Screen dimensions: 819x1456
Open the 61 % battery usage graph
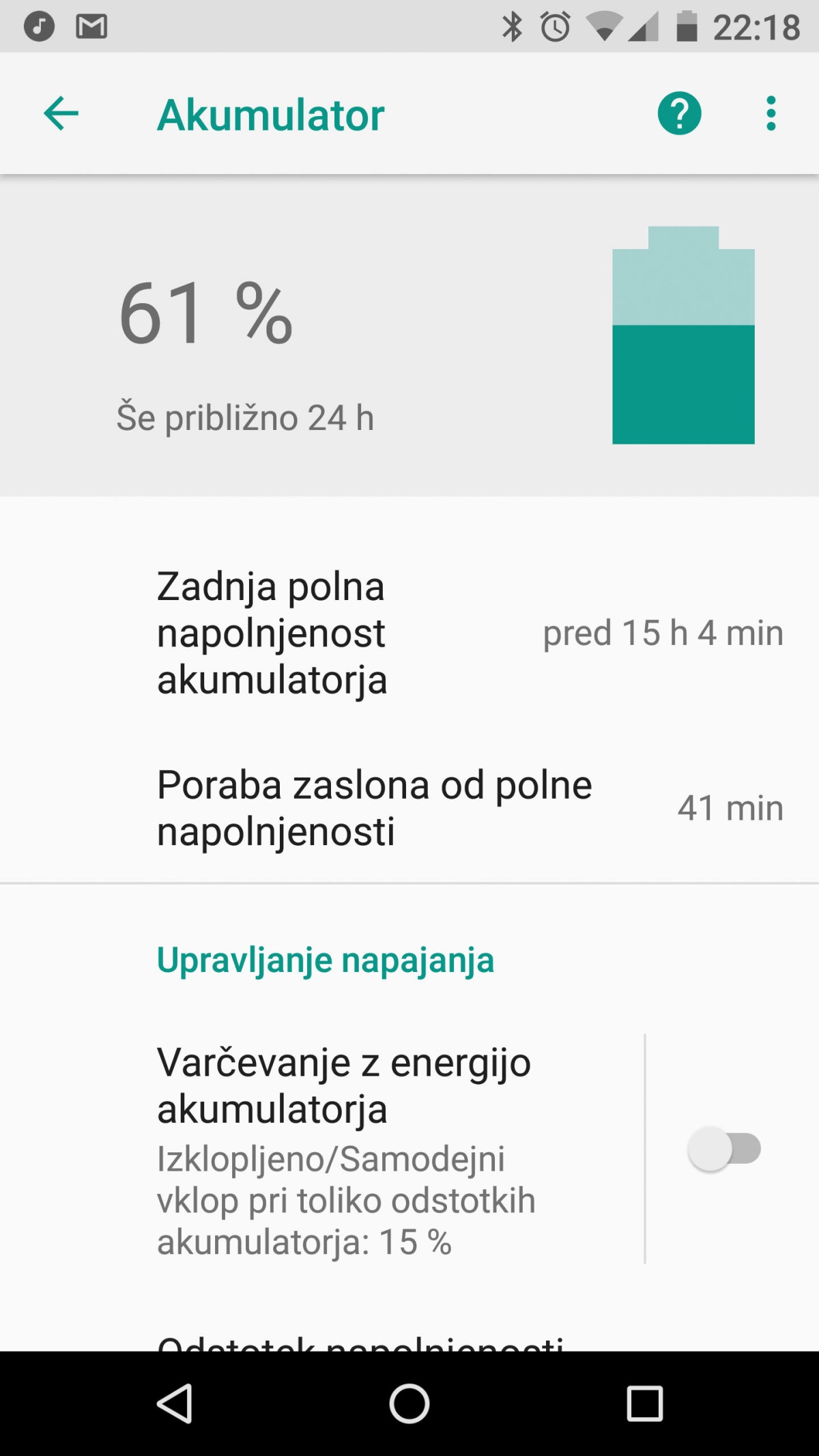[409, 336]
